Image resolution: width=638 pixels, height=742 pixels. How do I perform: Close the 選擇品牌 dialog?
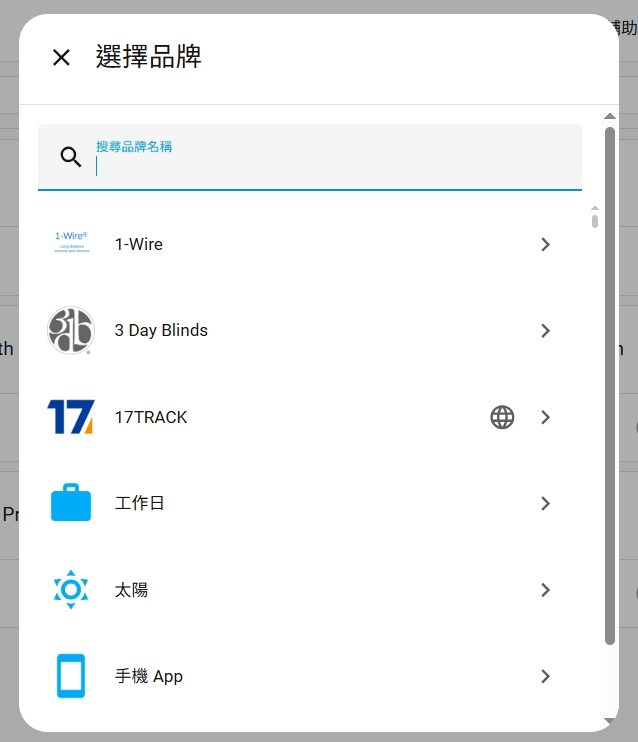(x=61, y=57)
